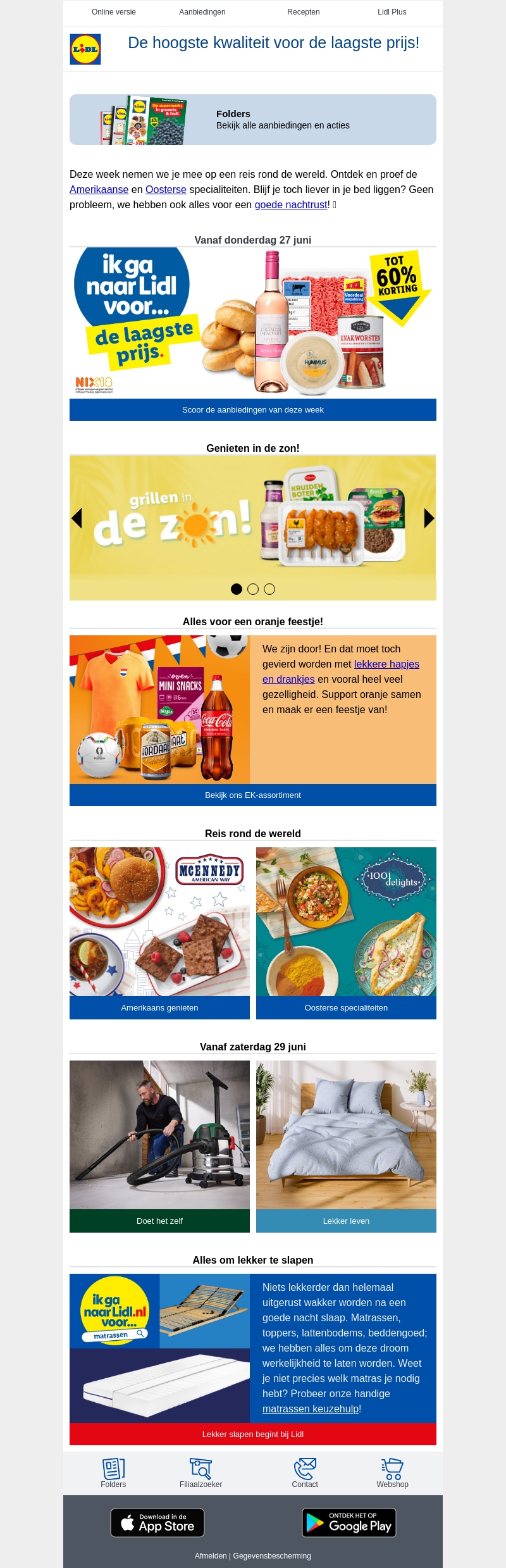This screenshot has height=1568, width=506.
Task: Go back to the previous carousel slide
Action: (x=77, y=518)
